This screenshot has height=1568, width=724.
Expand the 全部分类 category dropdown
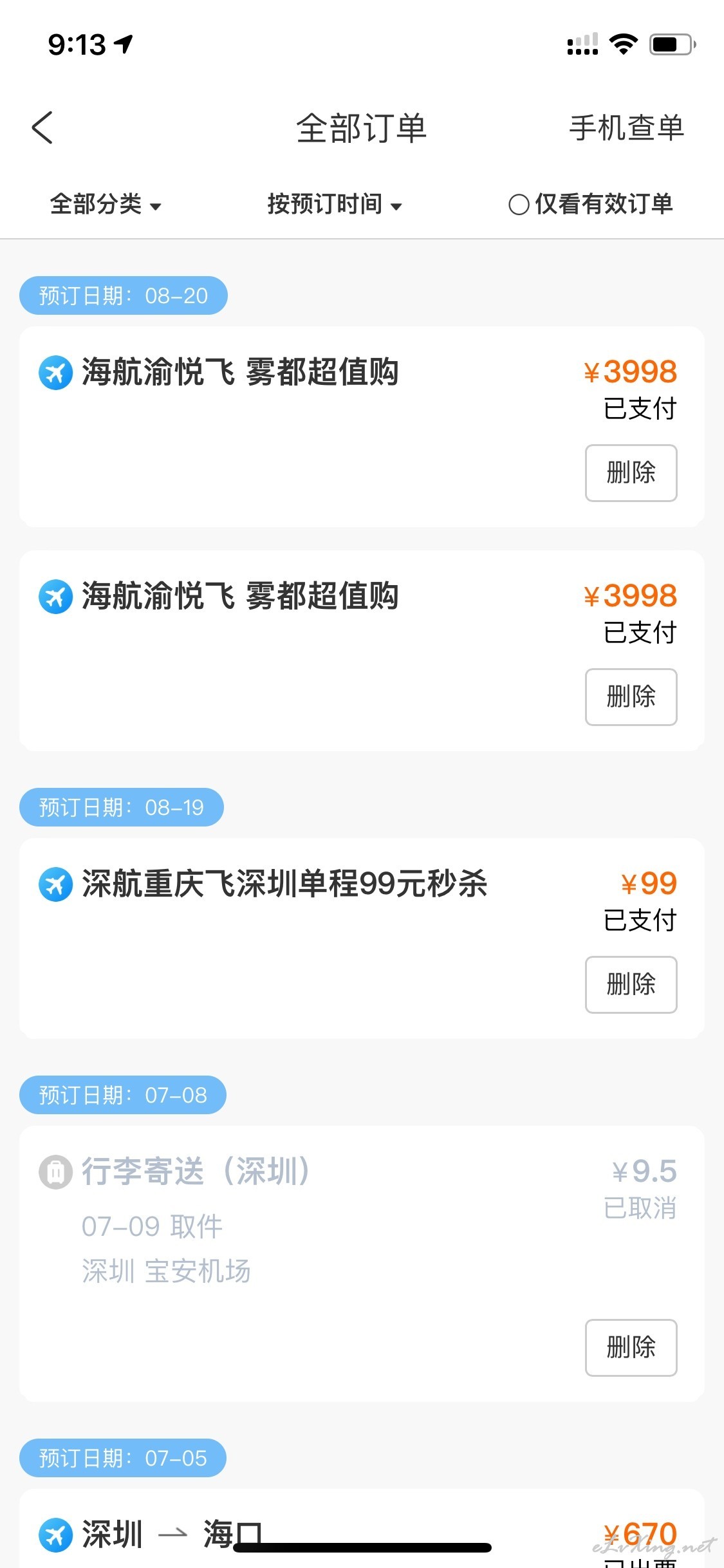pos(106,204)
